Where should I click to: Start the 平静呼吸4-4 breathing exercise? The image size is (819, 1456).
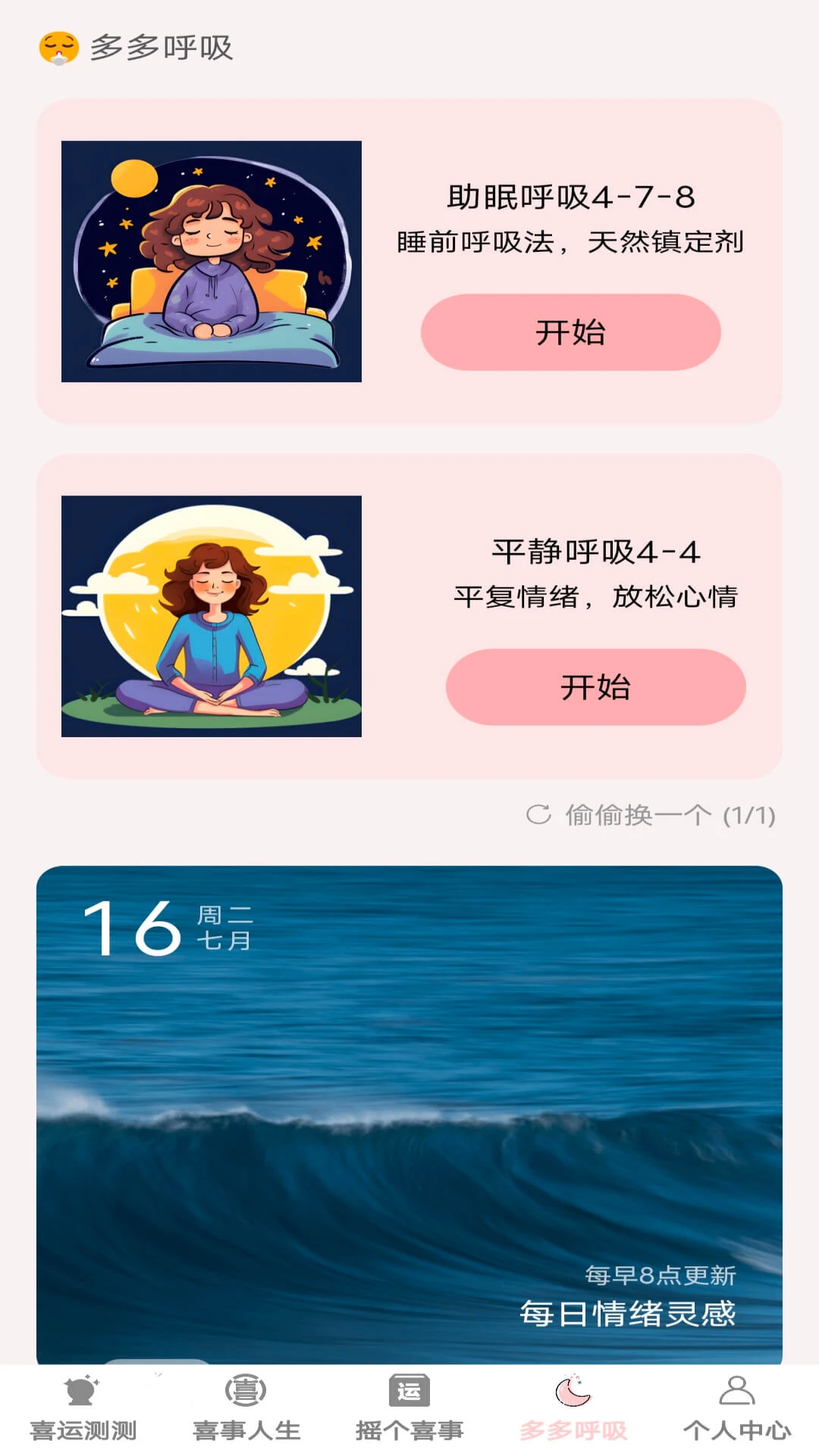[x=595, y=687]
